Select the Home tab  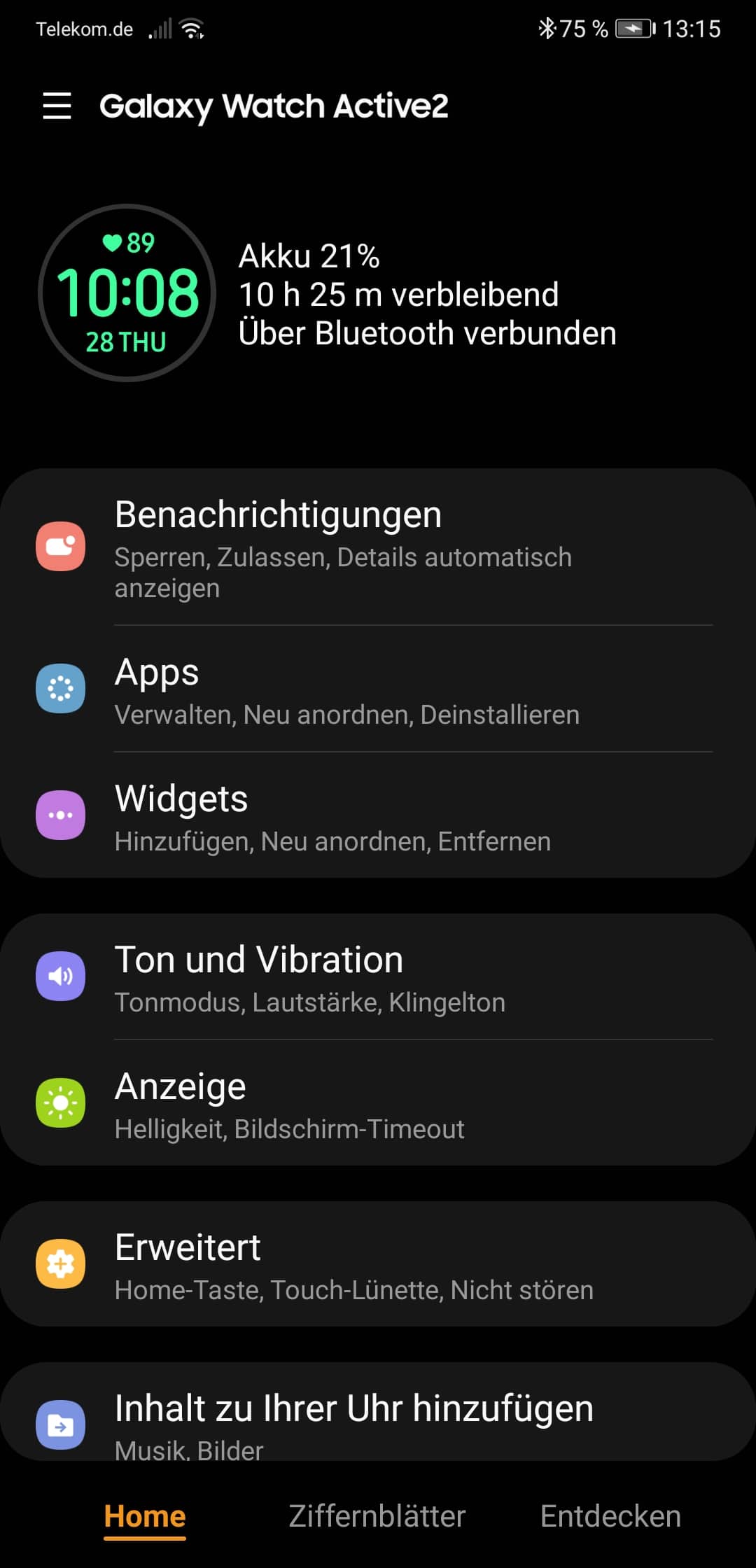(x=145, y=1516)
